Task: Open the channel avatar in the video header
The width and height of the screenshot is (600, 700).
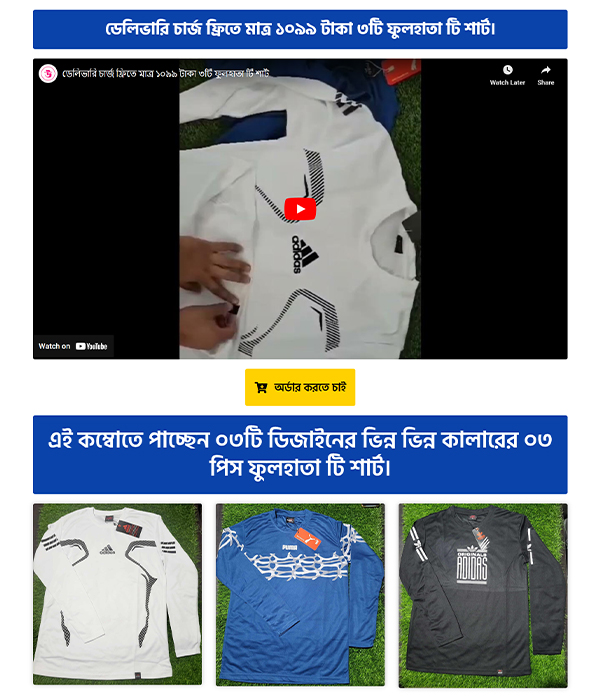Action: pyautogui.click(x=48, y=73)
